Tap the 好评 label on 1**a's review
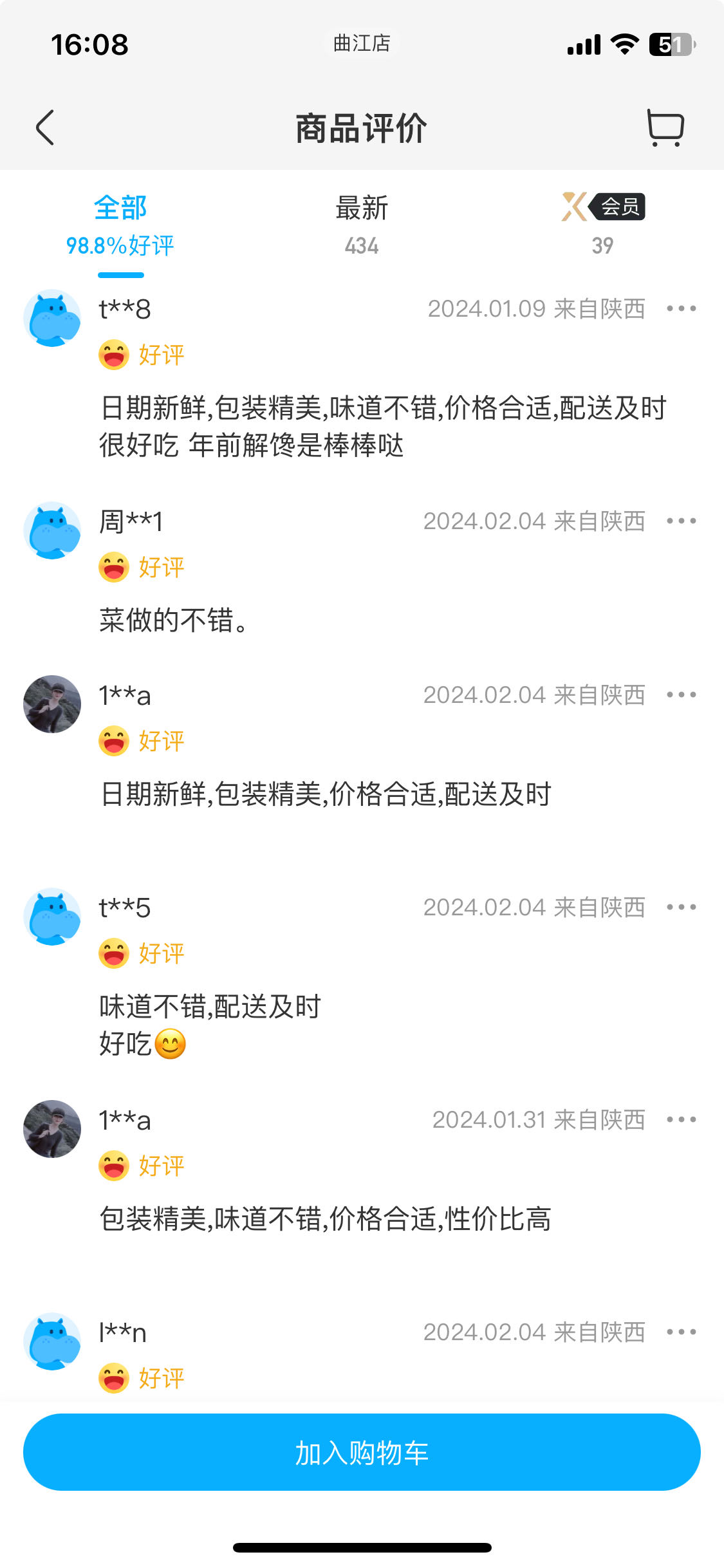Viewport: 724px width, 1568px height. tap(161, 740)
